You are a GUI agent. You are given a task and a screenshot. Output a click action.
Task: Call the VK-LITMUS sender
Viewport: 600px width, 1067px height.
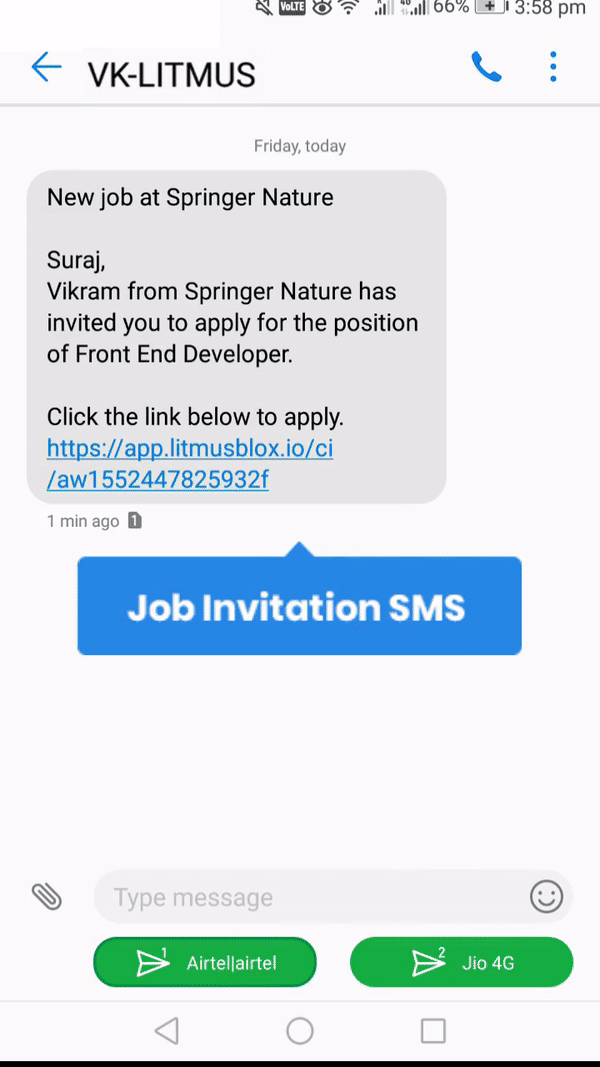click(x=486, y=68)
